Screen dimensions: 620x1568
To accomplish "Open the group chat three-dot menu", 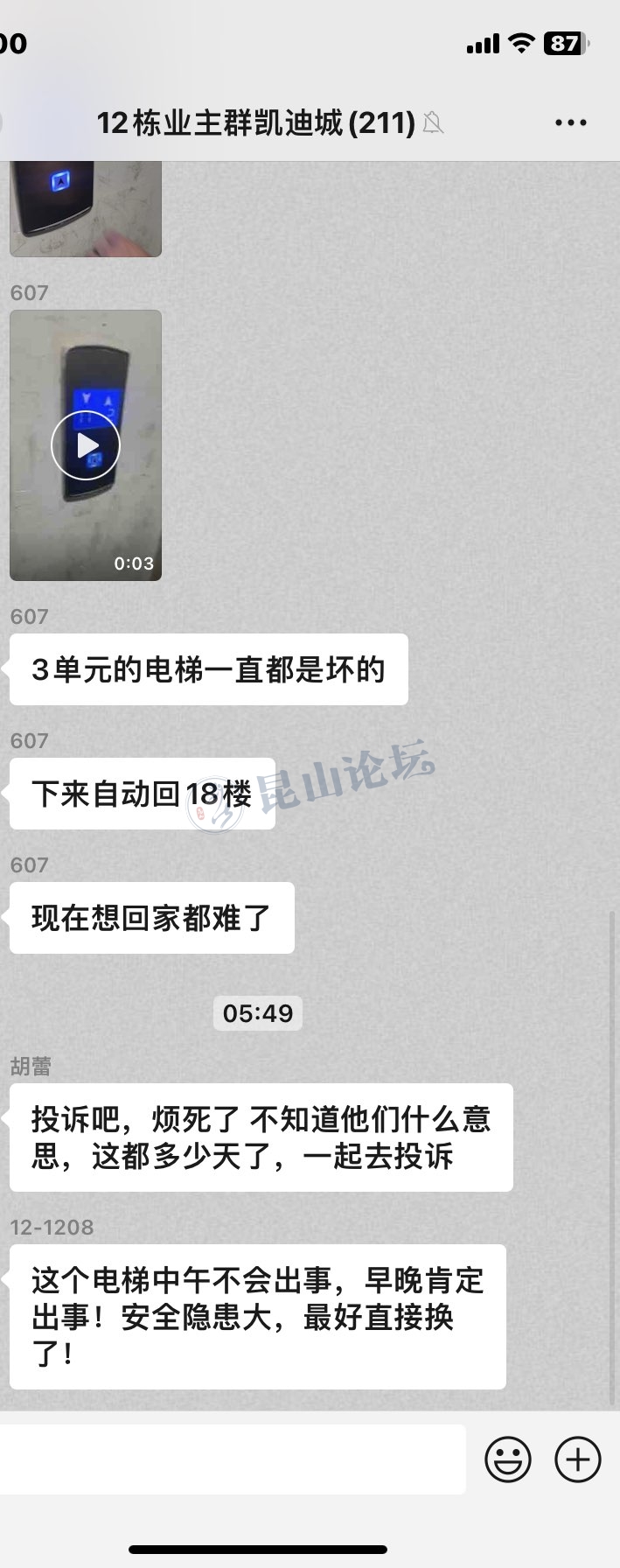I will pos(570,122).
